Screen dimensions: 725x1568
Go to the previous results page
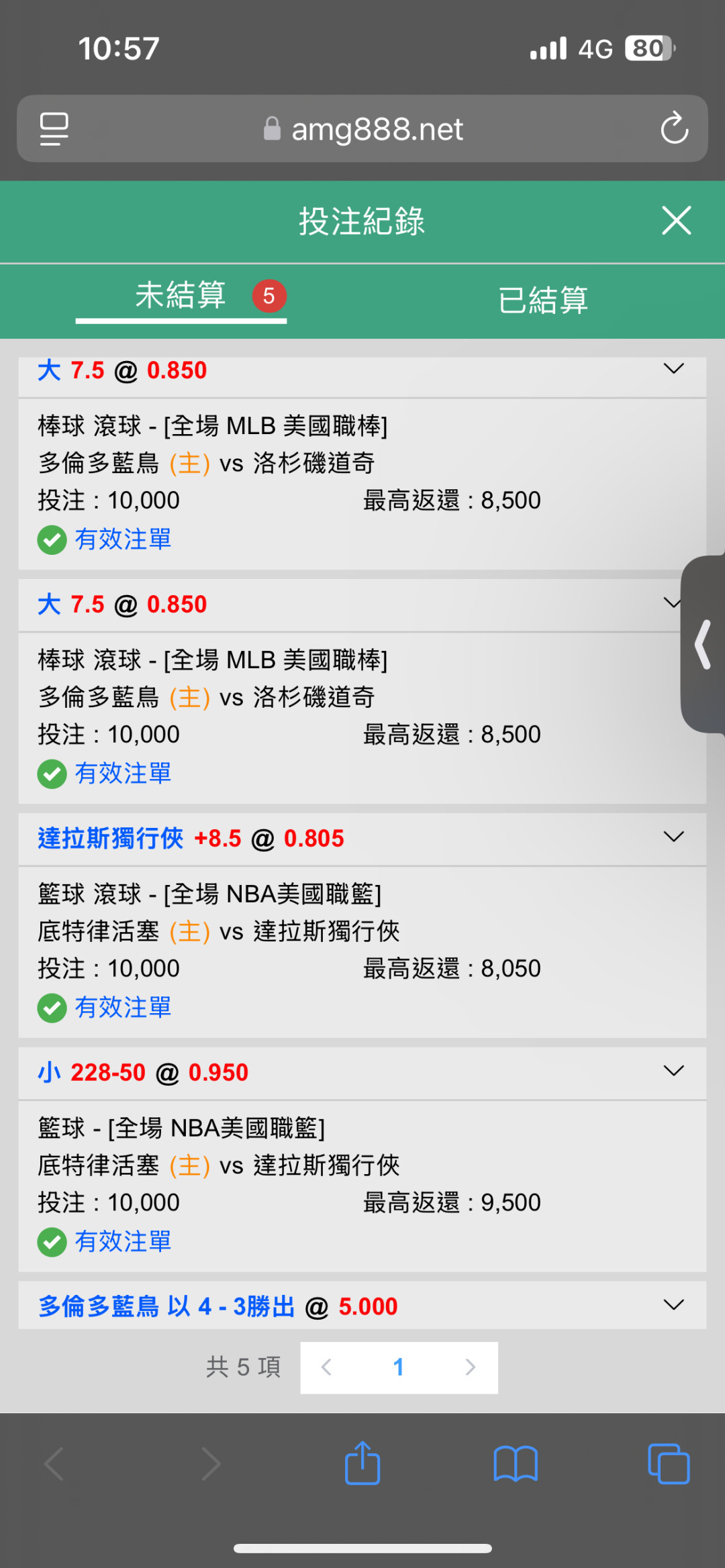(327, 1367)
